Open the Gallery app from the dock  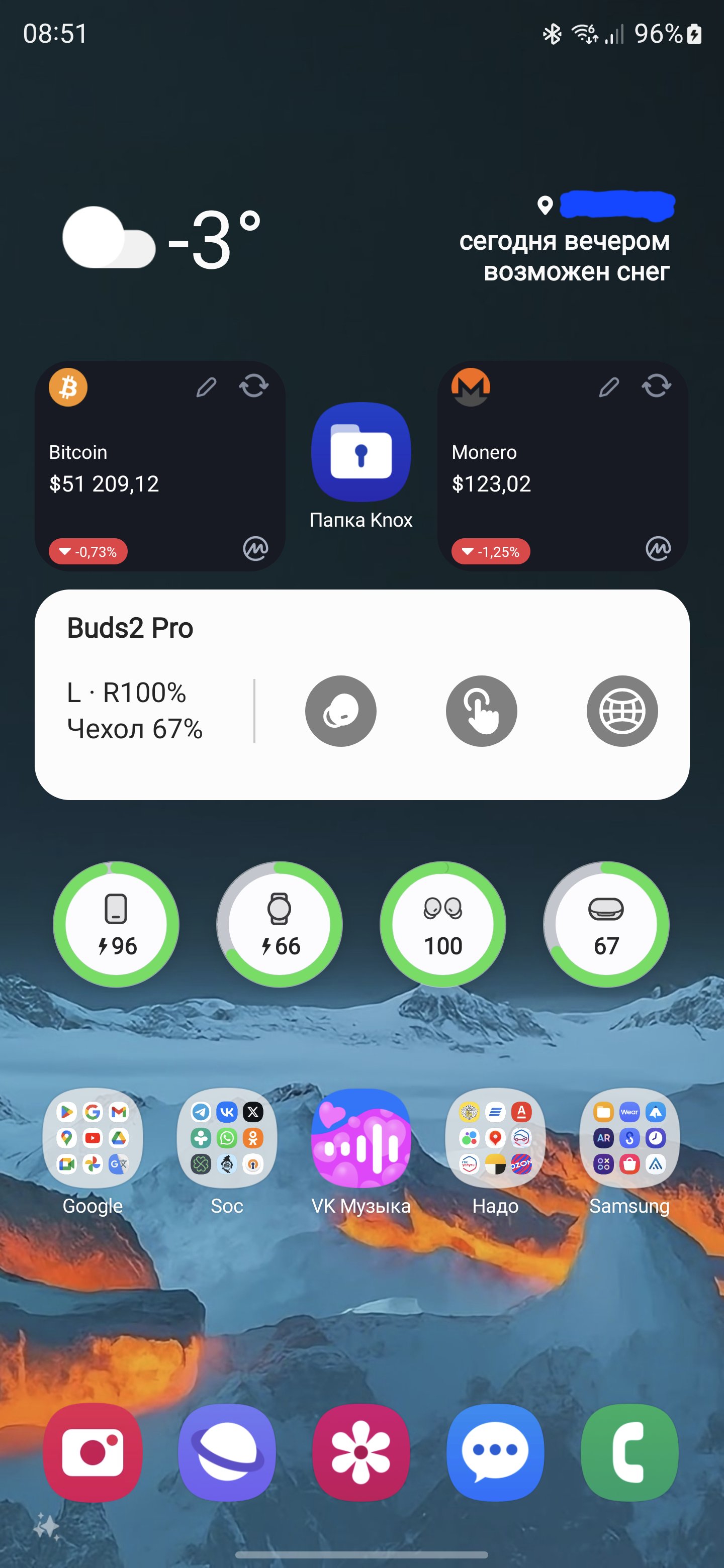(360, 1452)
